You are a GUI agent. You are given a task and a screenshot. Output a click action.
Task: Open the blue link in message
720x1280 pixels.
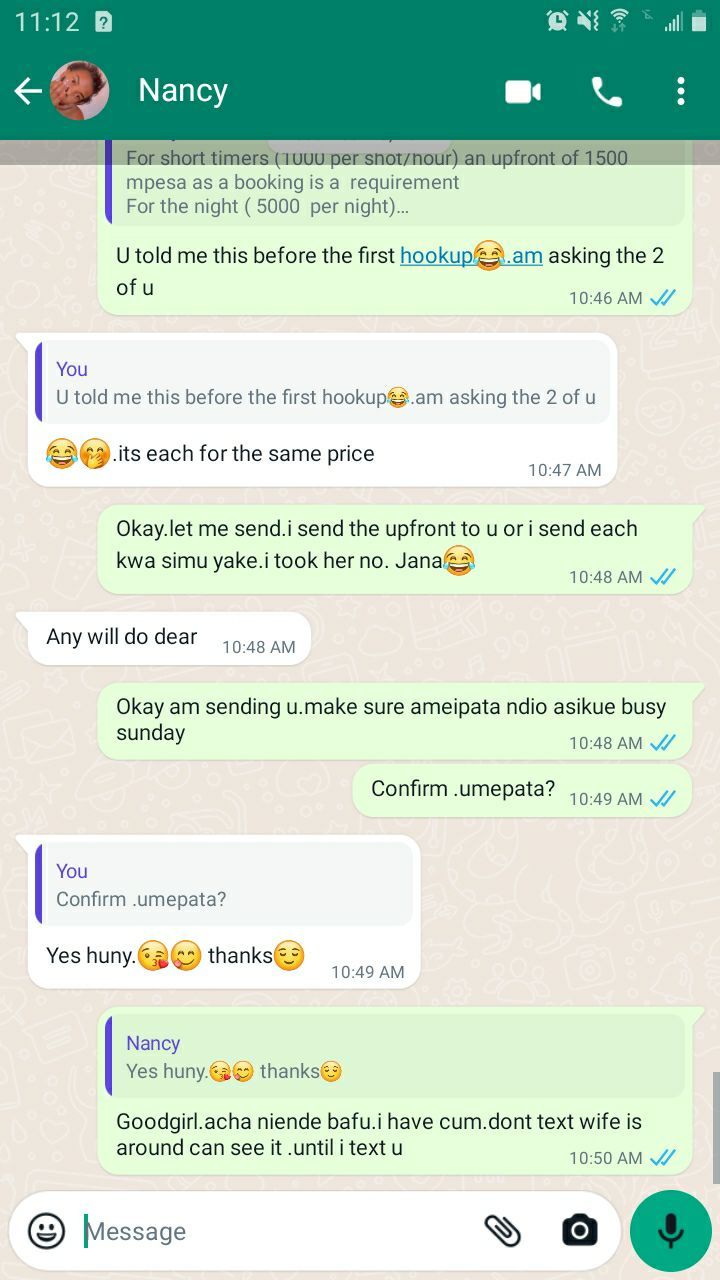pos(436,256)
